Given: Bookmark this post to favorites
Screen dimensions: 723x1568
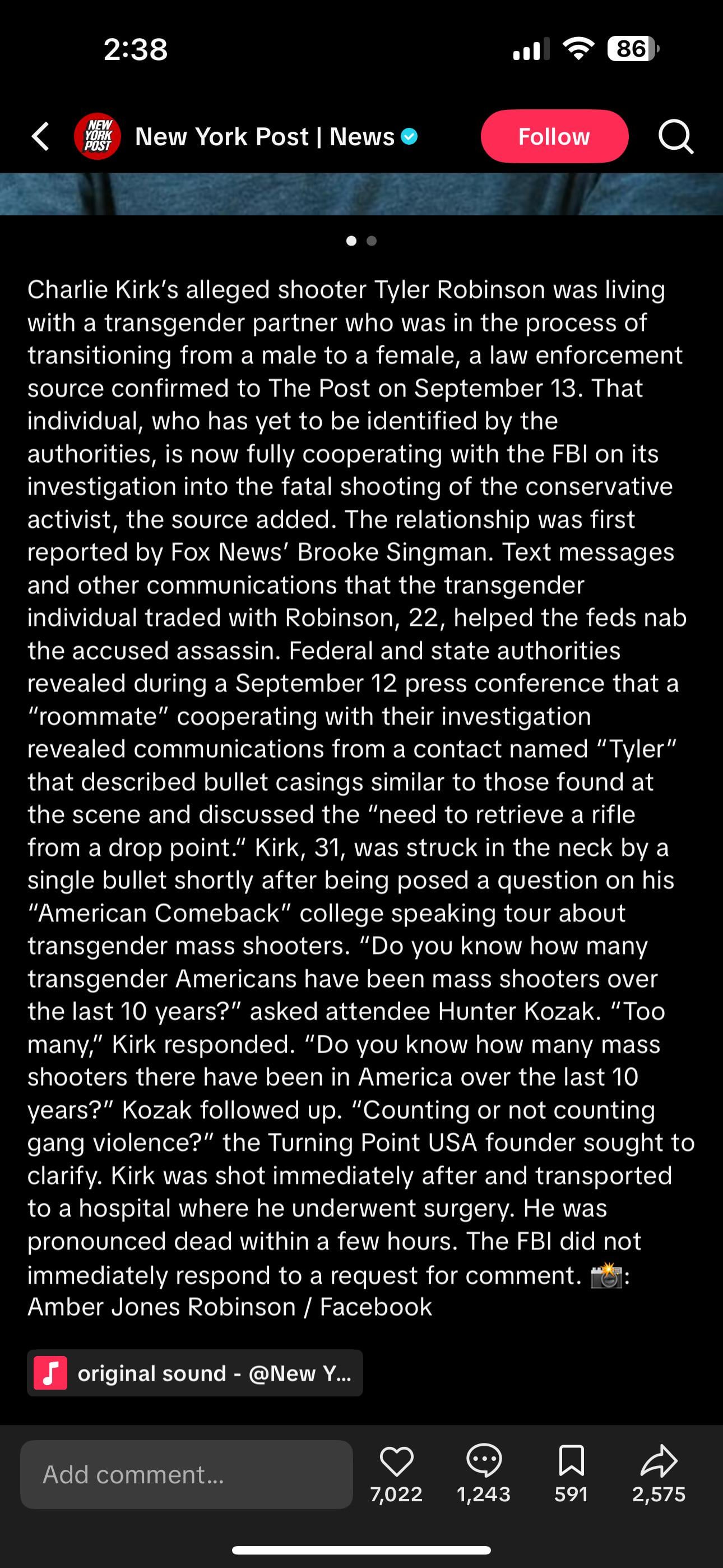Looking at the screenshot, I should pyautogui.click(x=572, y=1460).
